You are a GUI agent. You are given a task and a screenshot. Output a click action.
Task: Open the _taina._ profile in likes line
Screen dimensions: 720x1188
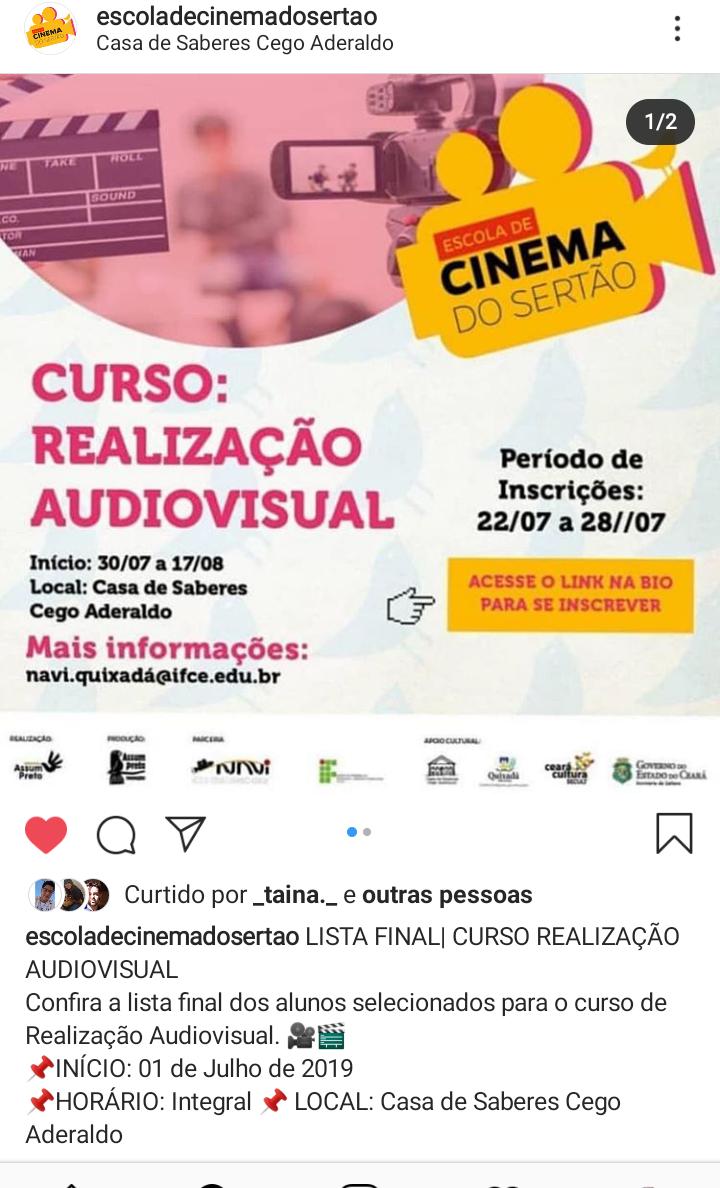[x=295, y=895]
